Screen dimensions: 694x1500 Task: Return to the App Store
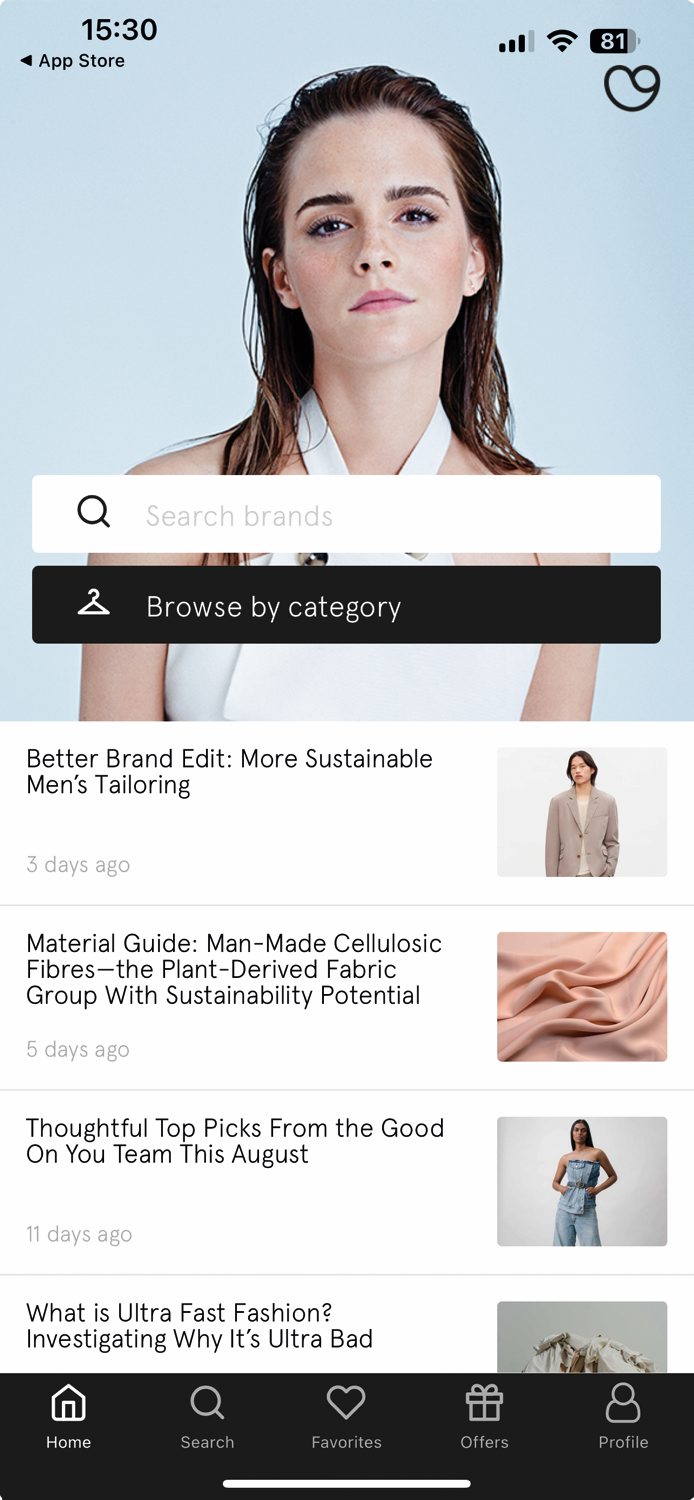pyautogui.click(x=72, y=61)
